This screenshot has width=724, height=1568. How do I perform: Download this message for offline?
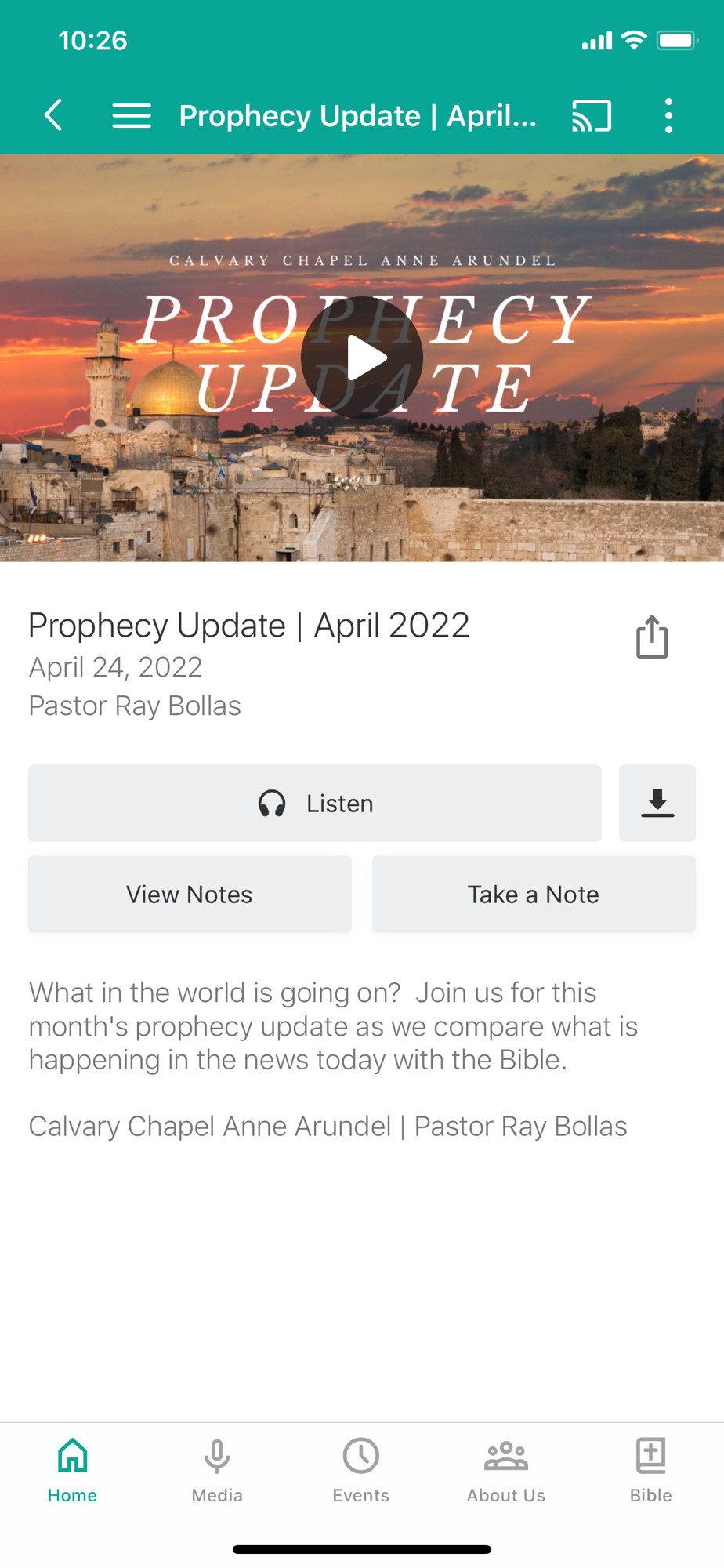point(657,804)
